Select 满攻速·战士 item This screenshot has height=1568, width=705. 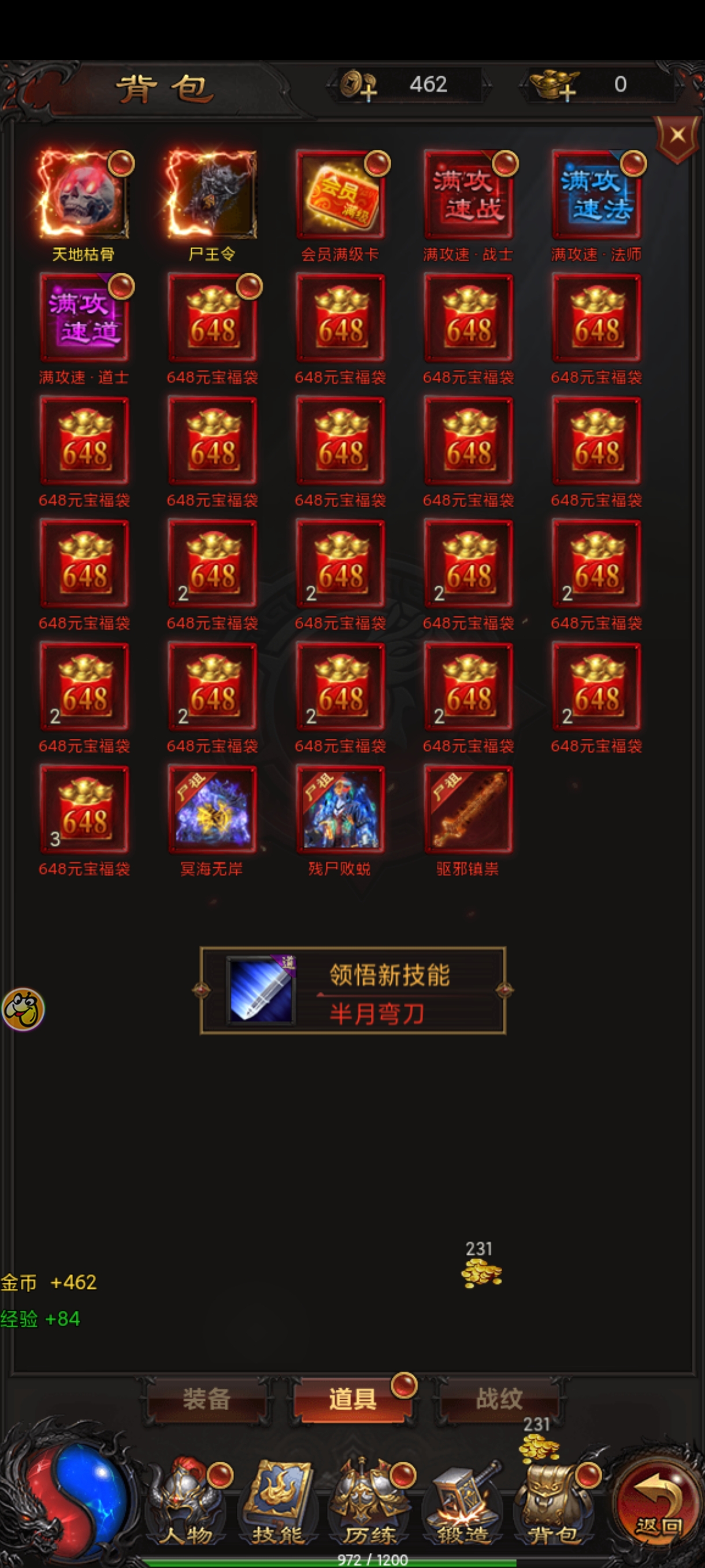click(467, 195)
